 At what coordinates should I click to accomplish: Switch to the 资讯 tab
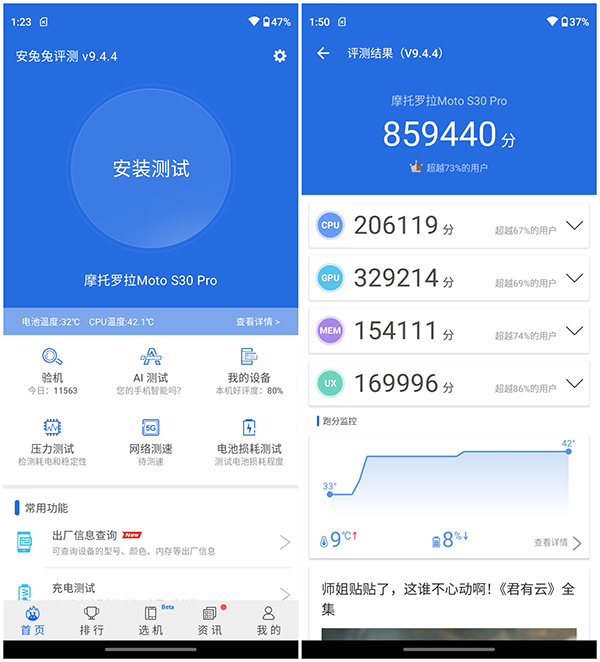coord(210,620)
